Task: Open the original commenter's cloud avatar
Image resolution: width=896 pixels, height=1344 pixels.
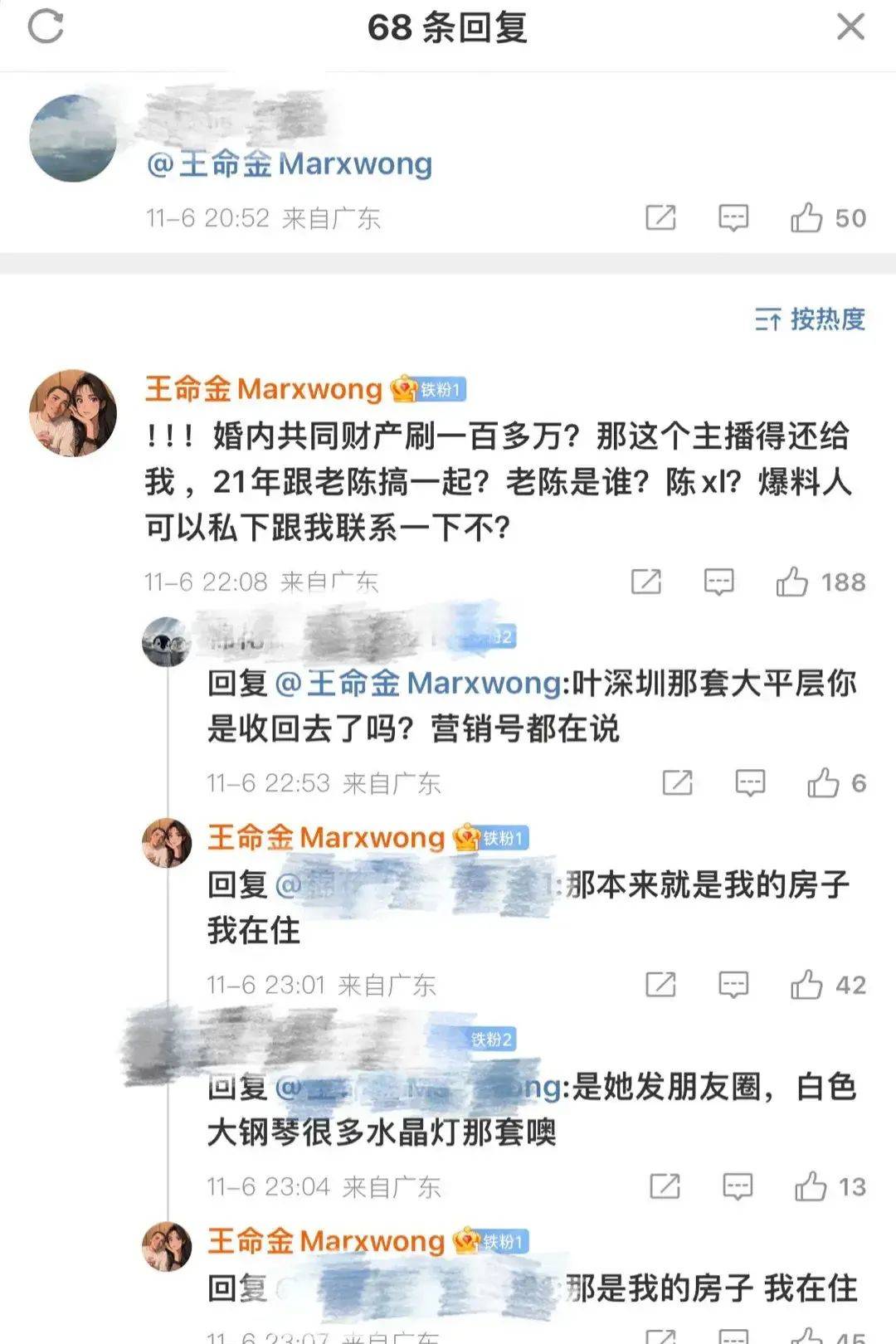Action: click(x=73, y=138)
